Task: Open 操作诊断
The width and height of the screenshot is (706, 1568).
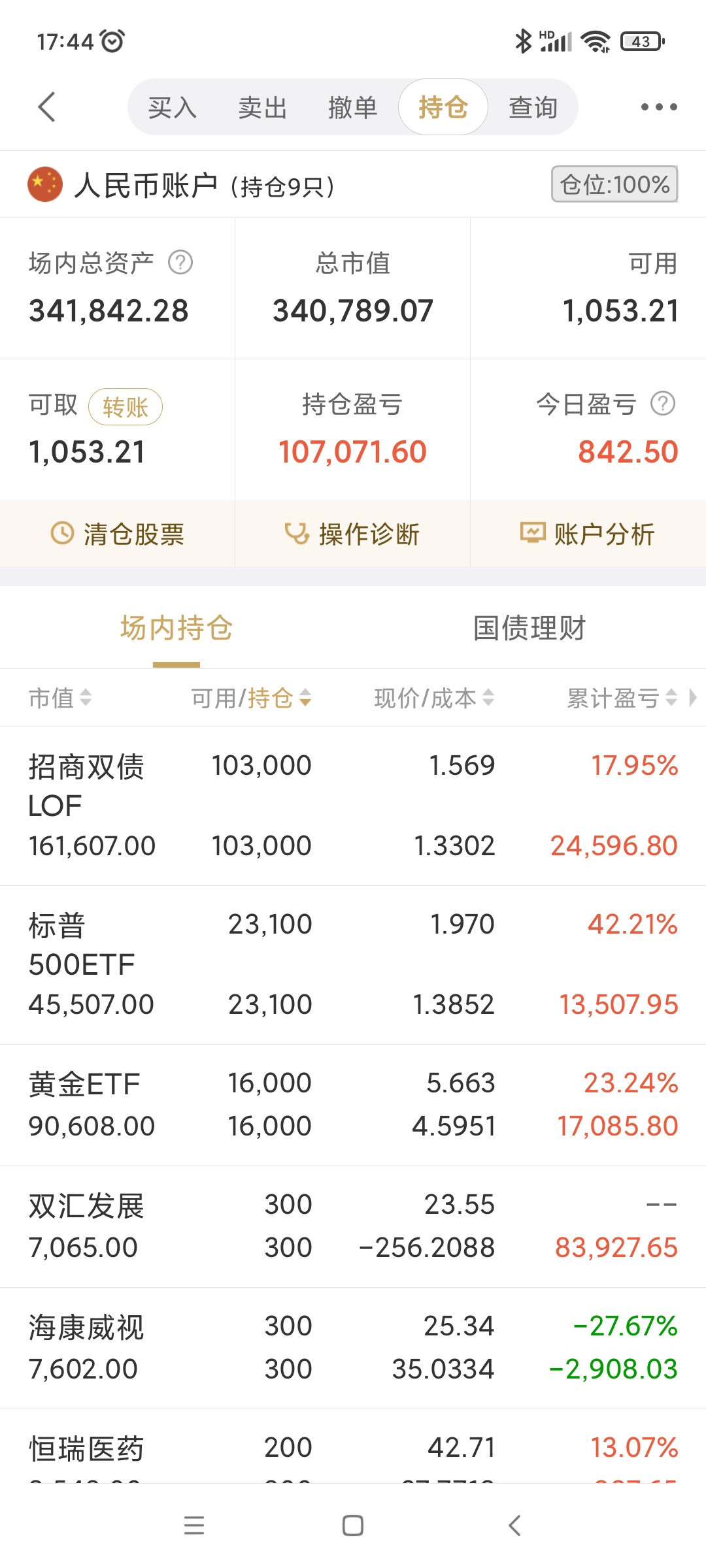Action: [x=352, y=534]
